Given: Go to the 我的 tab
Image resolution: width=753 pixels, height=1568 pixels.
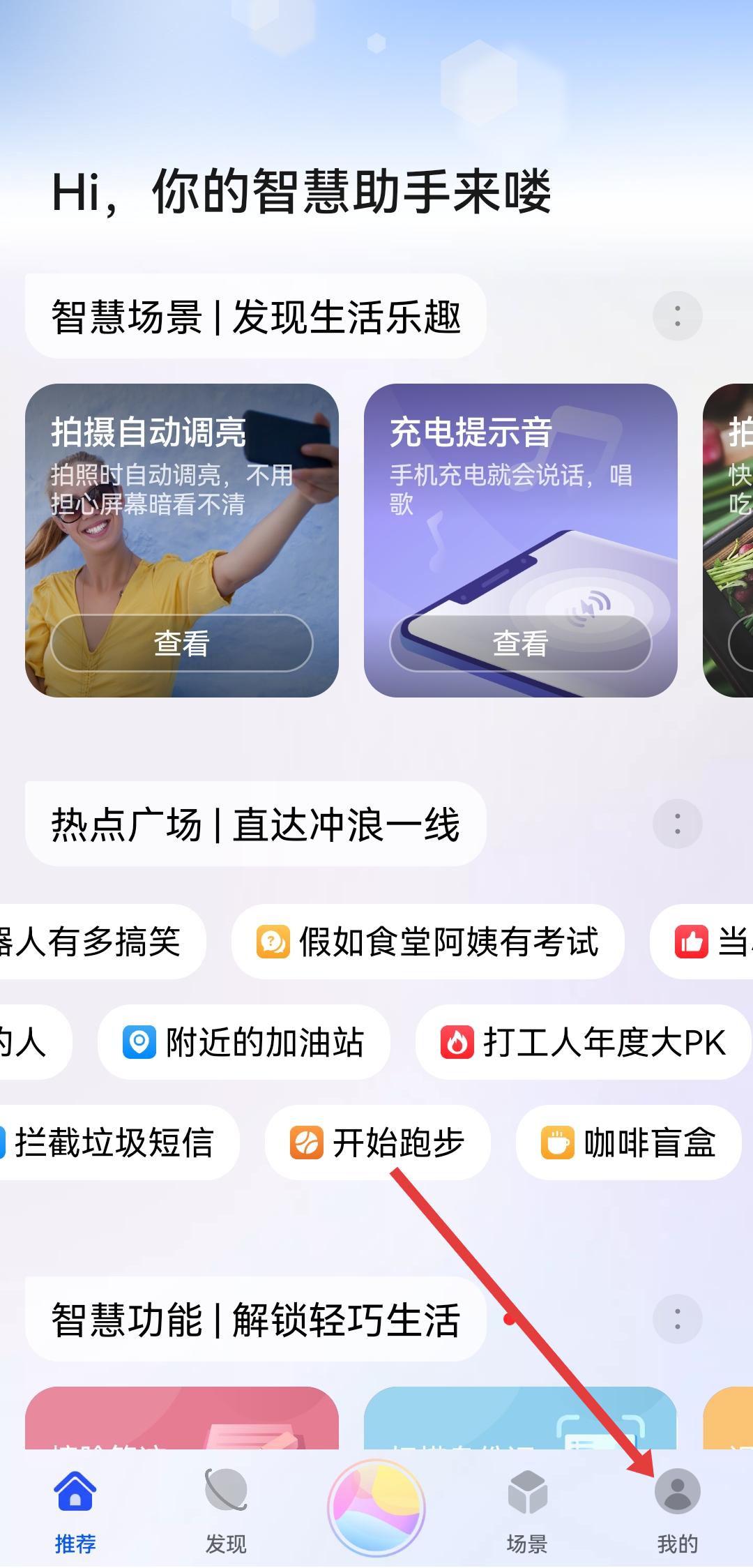Looking at the screenshot, I should coord(677,1504).
